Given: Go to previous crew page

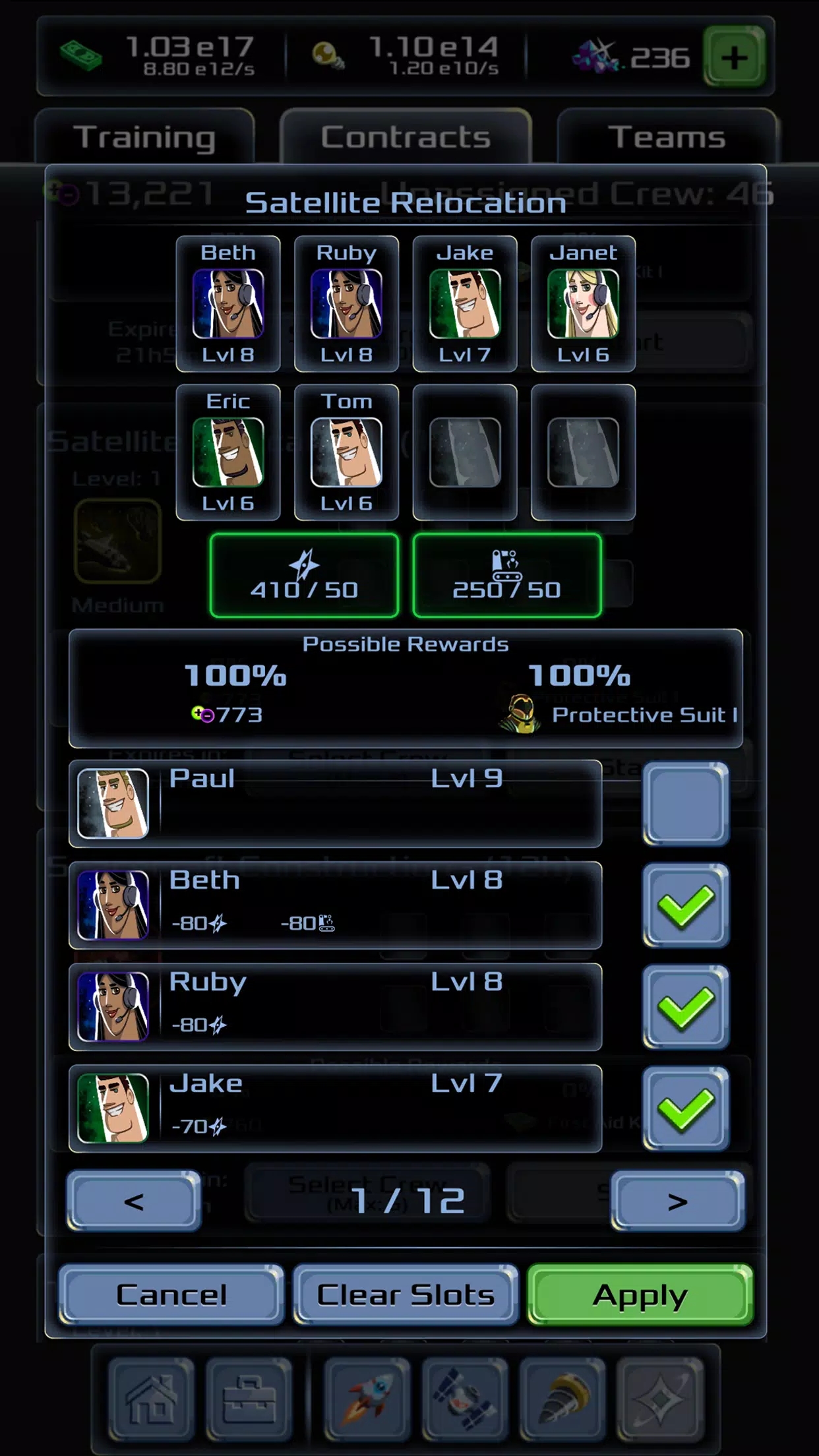Looking at the screenshot, I should tap(134, 1201).
